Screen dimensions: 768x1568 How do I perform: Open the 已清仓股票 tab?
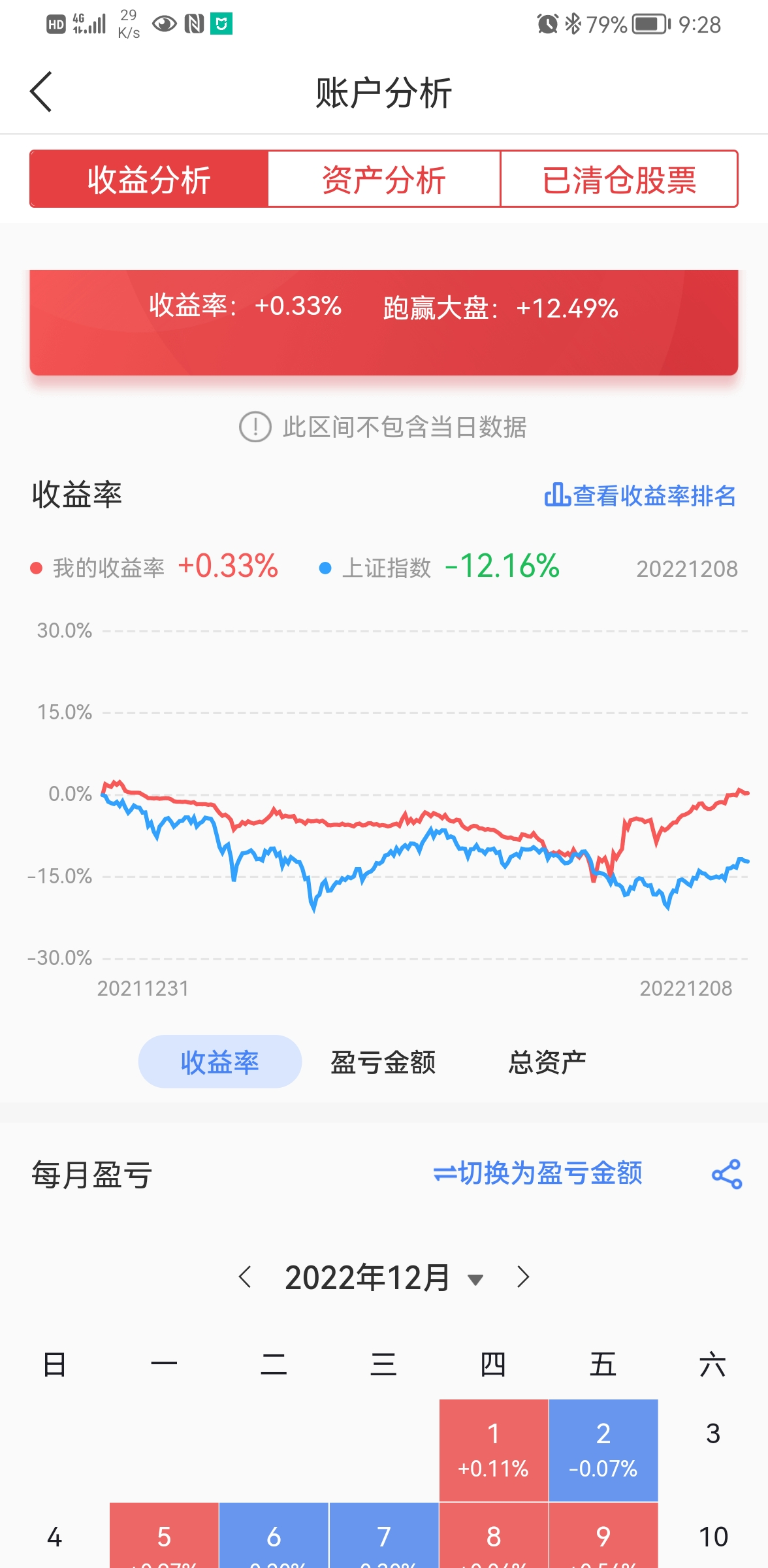619,180
